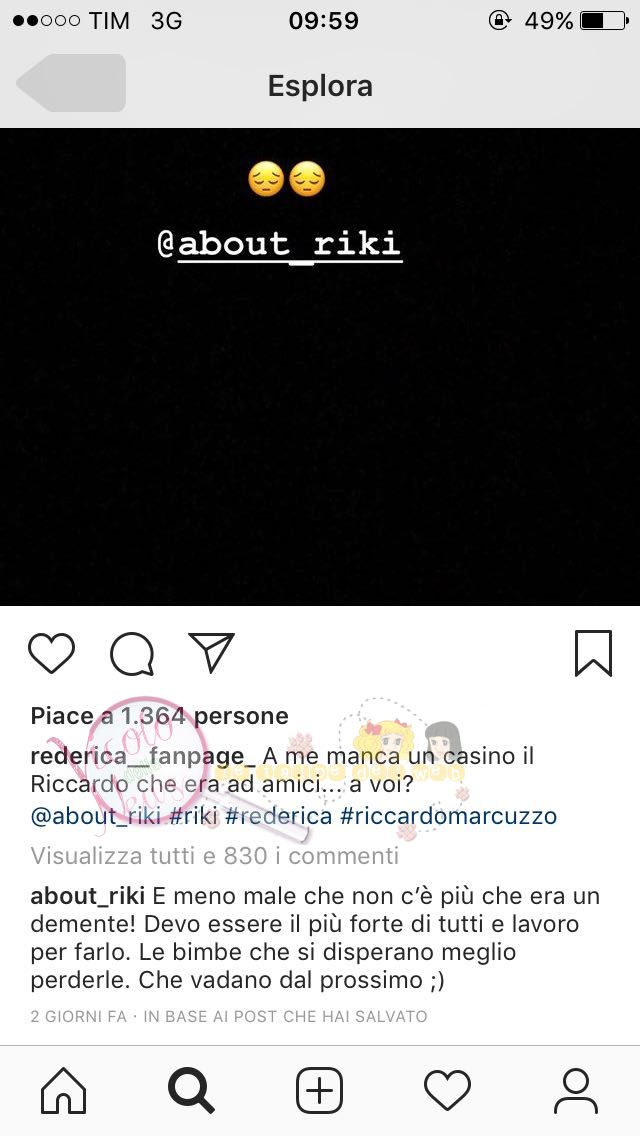Open the #rederica hashtag

point(279,816)
